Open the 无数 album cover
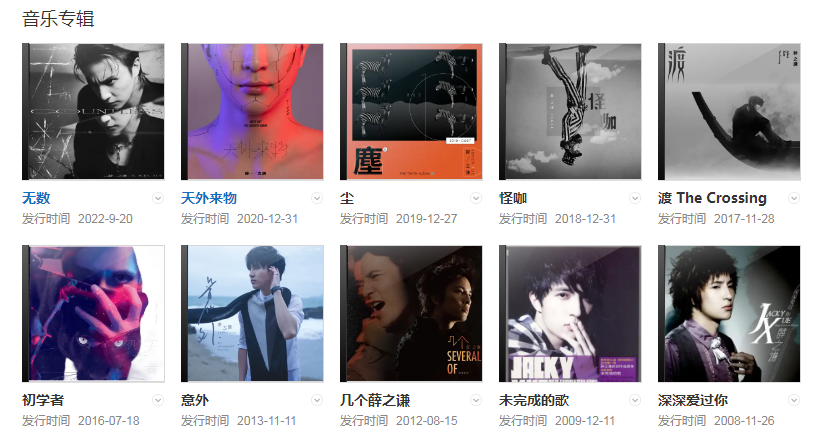This screenshot has width=817, height=443. pyautogui.click(x=93, y=112)
